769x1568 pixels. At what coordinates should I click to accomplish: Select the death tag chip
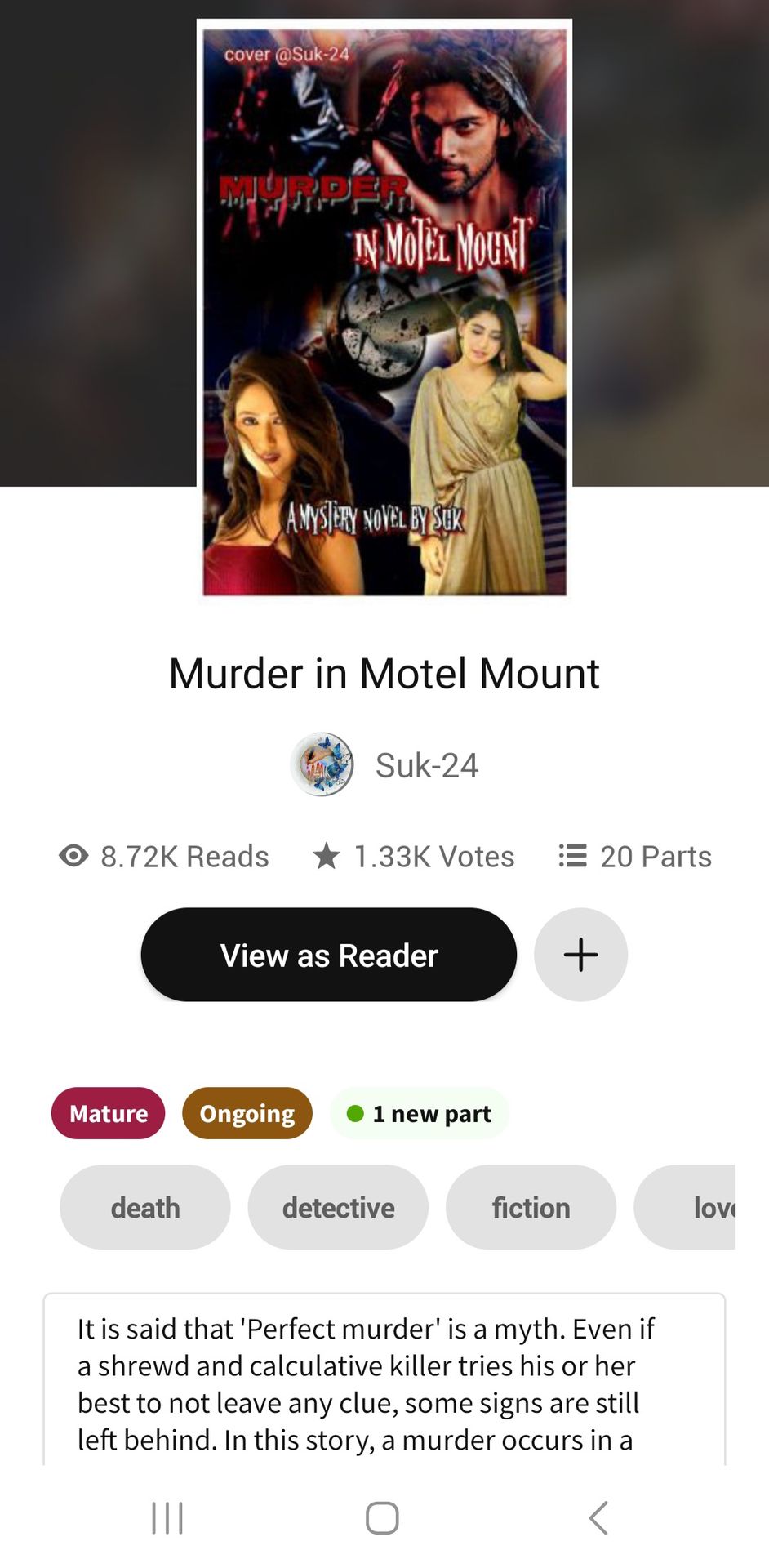coord(145,1207)
